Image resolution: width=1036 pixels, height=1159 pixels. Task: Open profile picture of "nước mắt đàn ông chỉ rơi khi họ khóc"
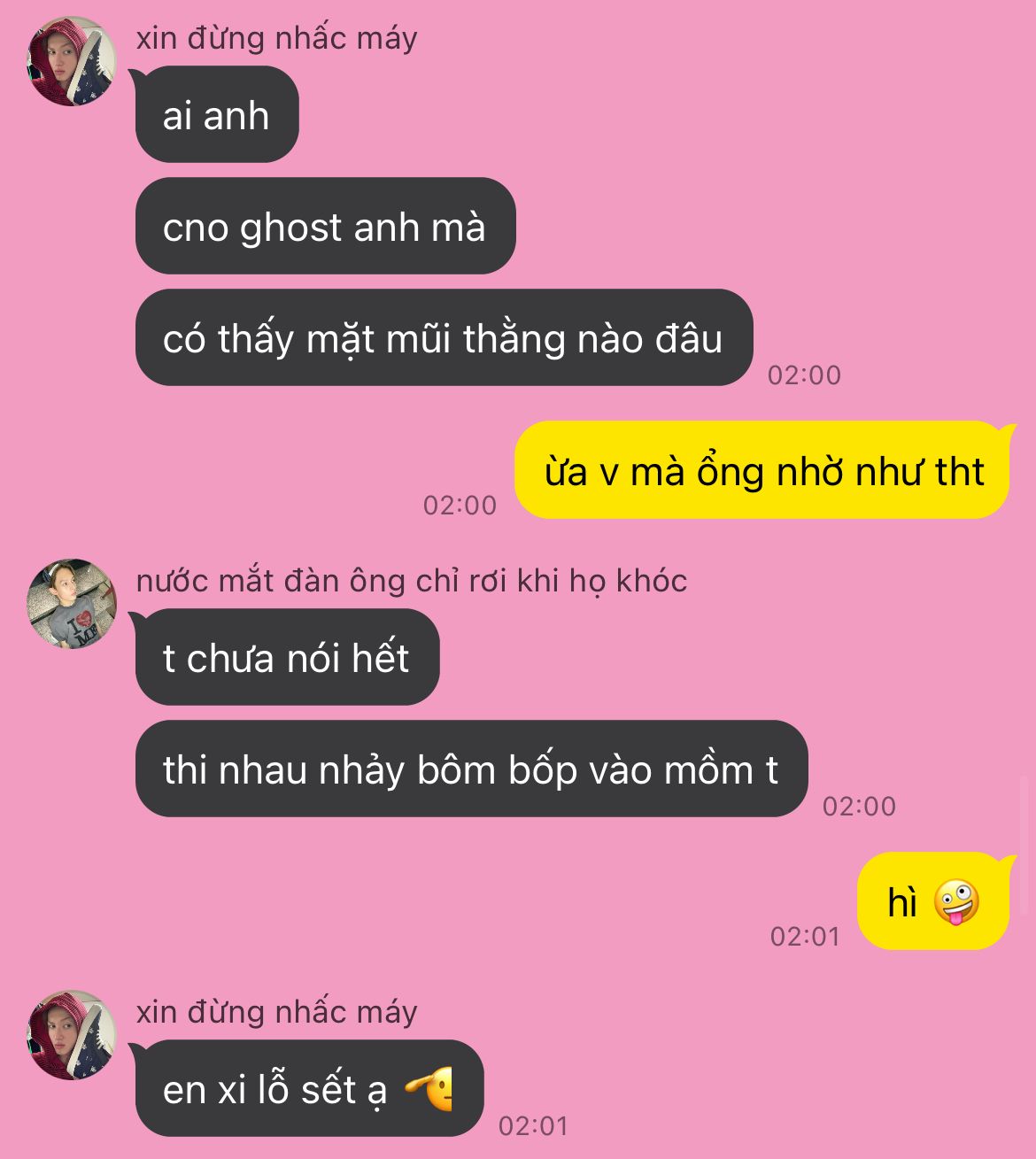(72, 604)
